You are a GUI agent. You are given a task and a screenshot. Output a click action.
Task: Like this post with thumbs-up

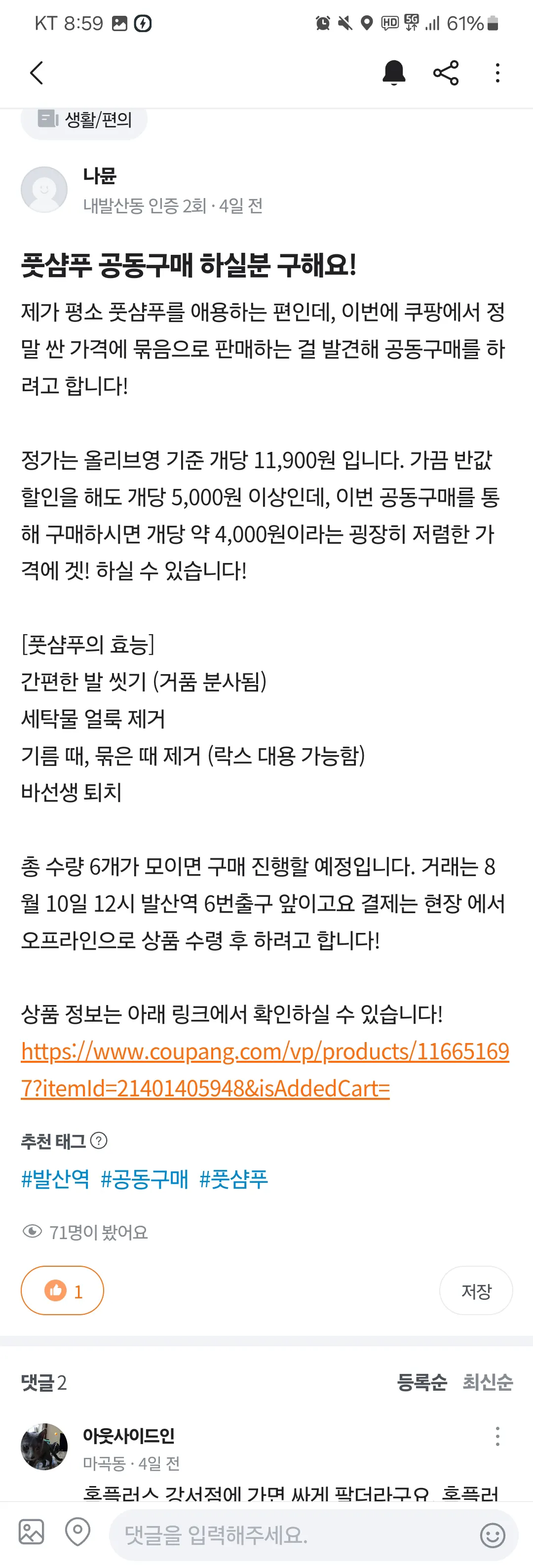[x=63, y=1290]
